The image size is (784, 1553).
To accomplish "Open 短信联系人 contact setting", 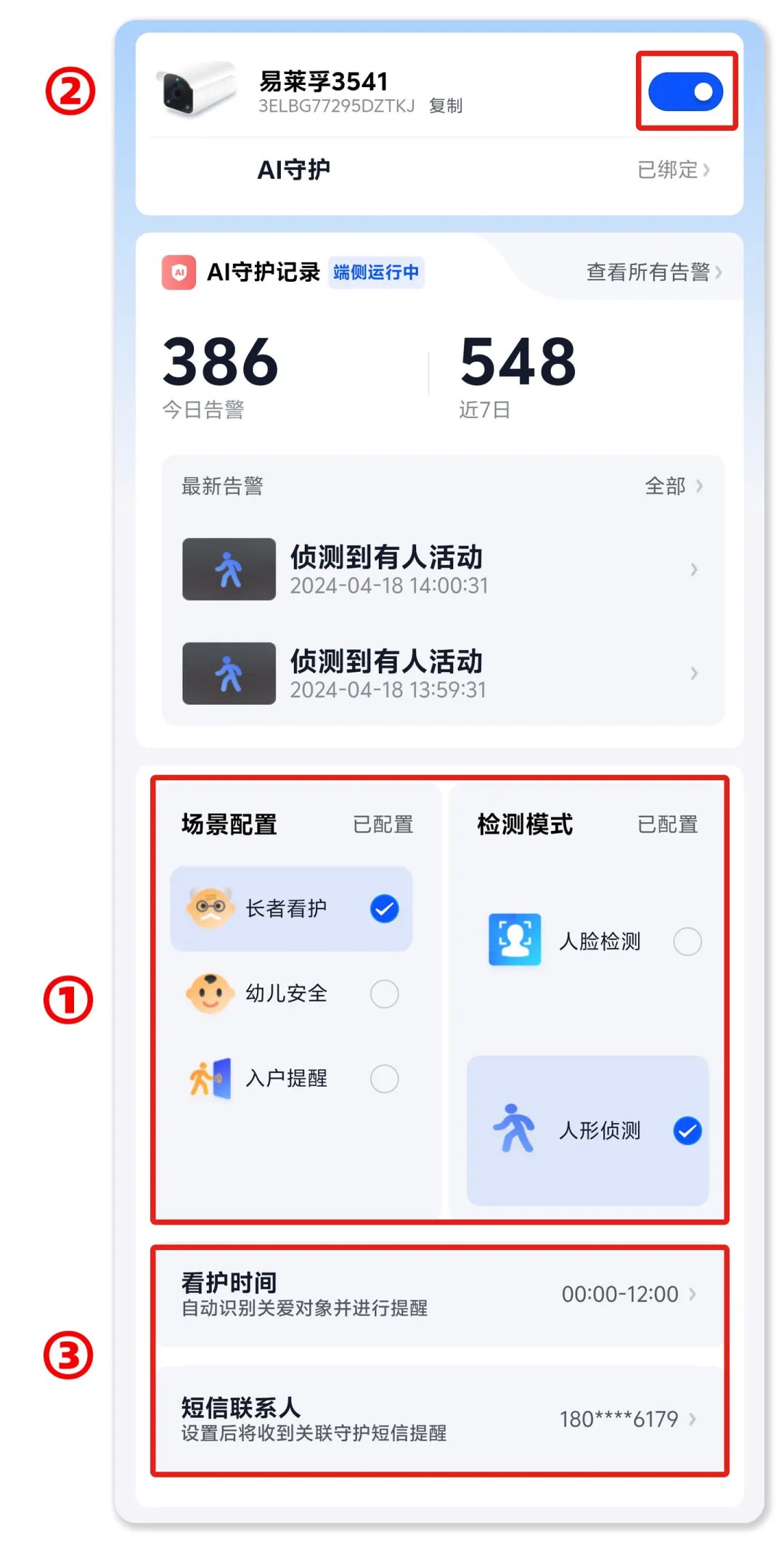I will pos(440,1419).
